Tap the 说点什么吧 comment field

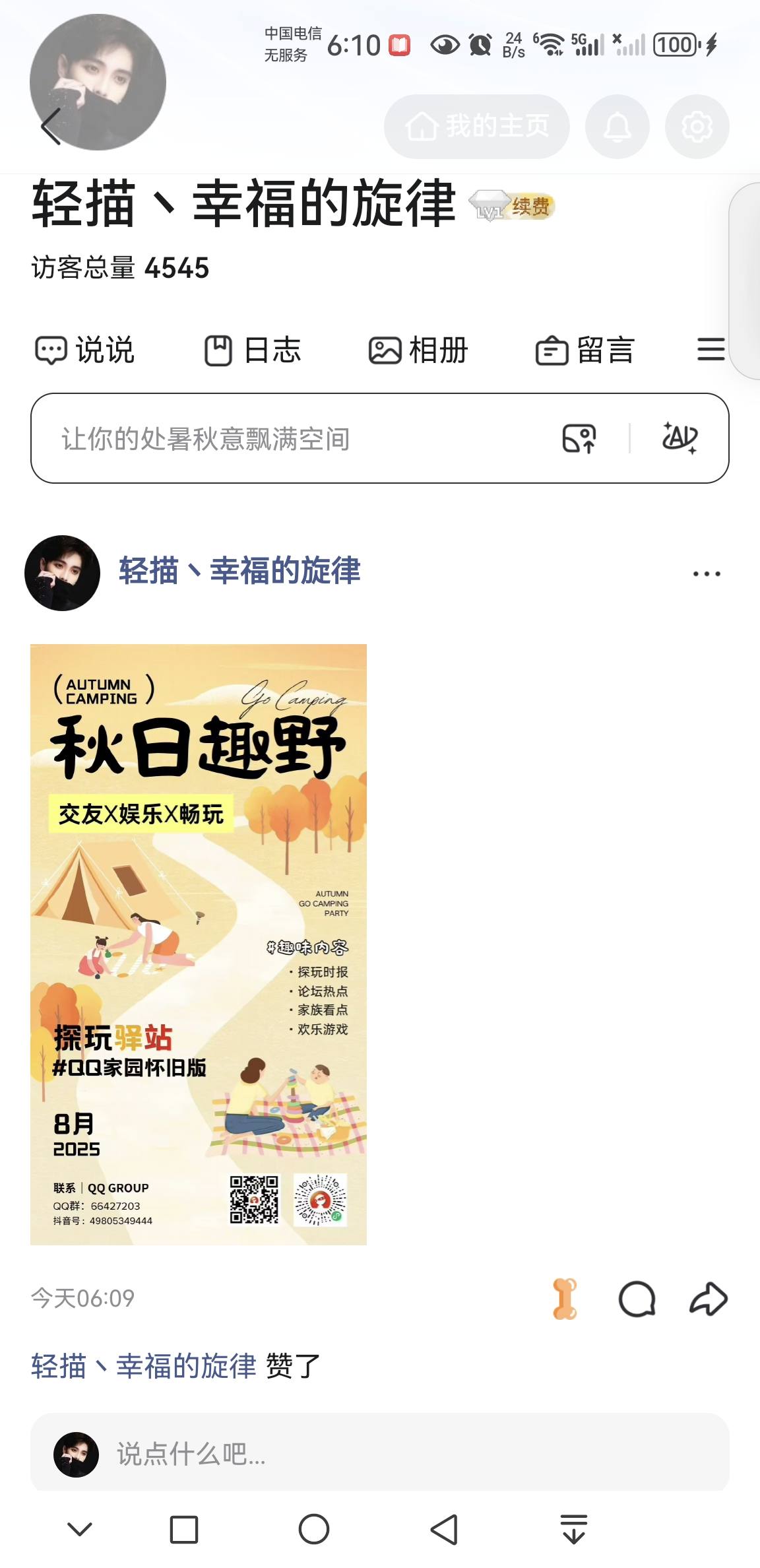(x=396, y=1453)
